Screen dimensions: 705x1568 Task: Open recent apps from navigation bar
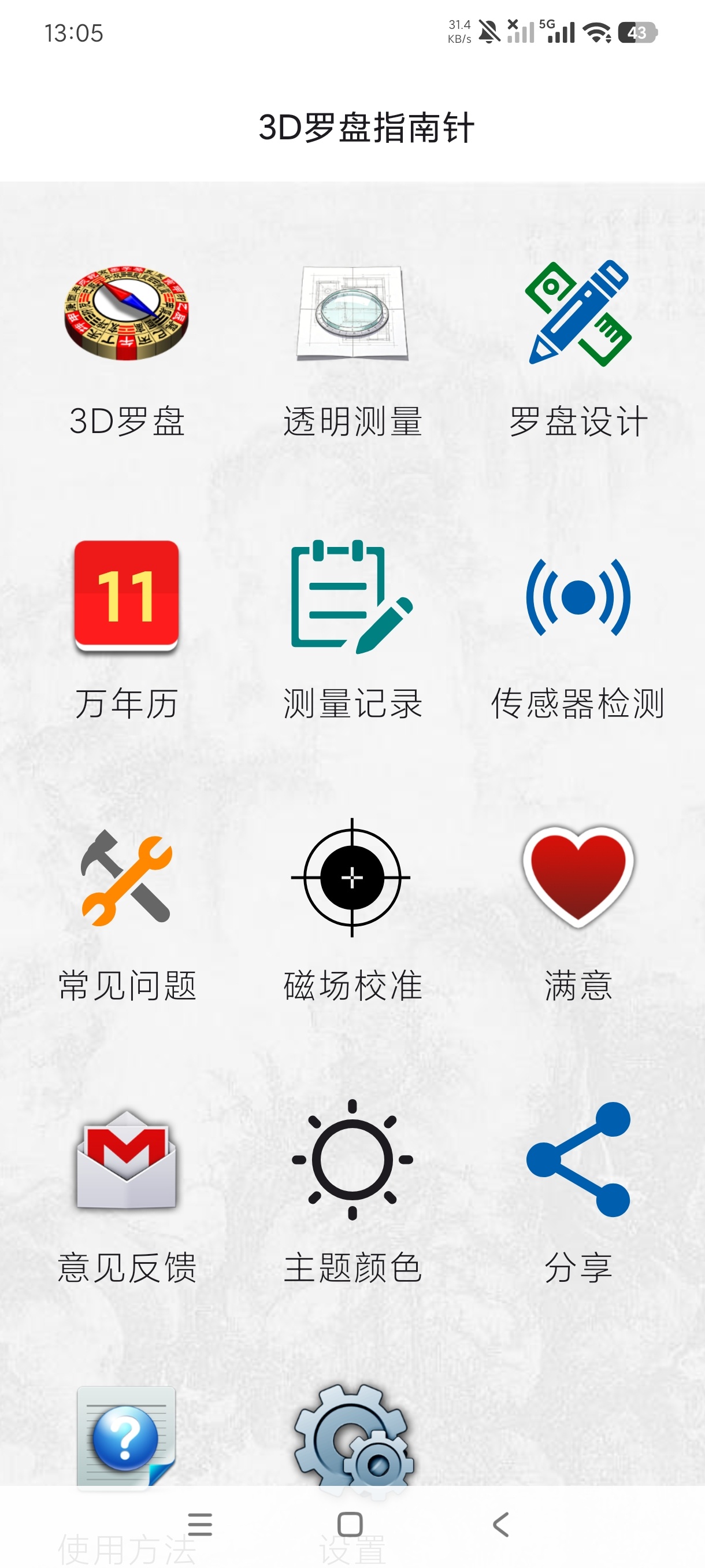(200, 1525)
